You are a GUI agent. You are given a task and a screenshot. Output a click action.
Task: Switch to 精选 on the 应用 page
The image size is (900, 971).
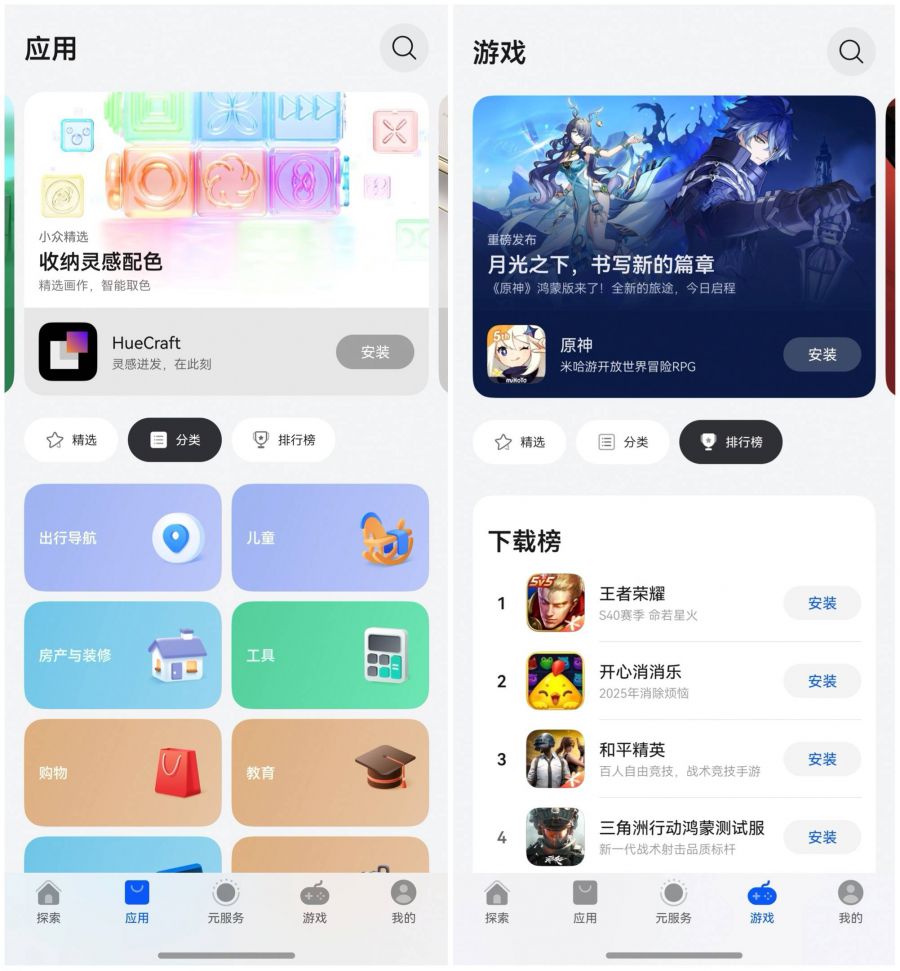click(71, 440)
